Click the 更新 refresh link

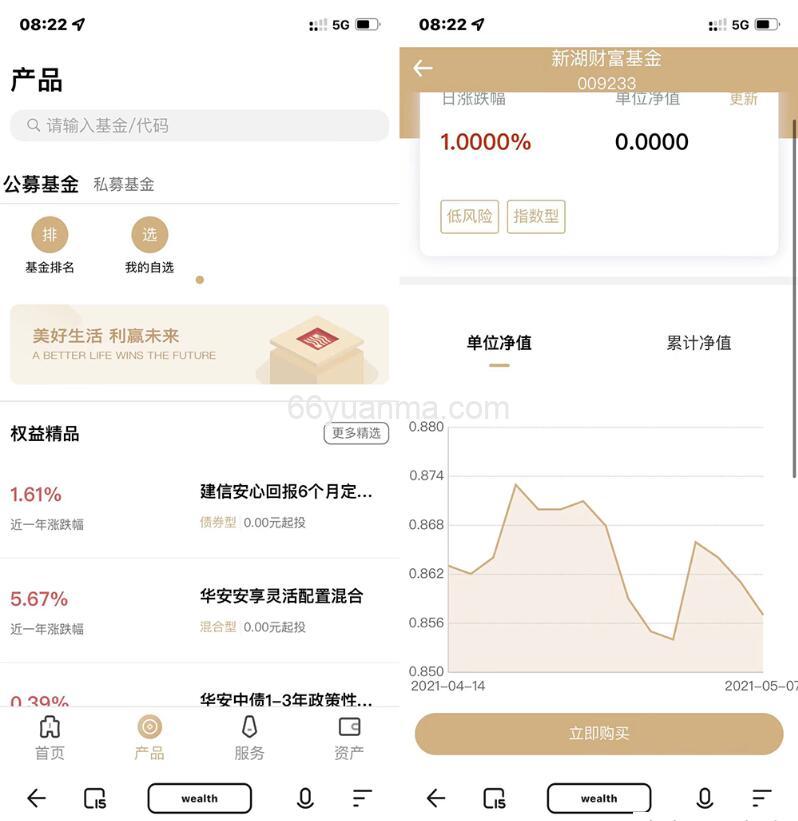[743, 100]
